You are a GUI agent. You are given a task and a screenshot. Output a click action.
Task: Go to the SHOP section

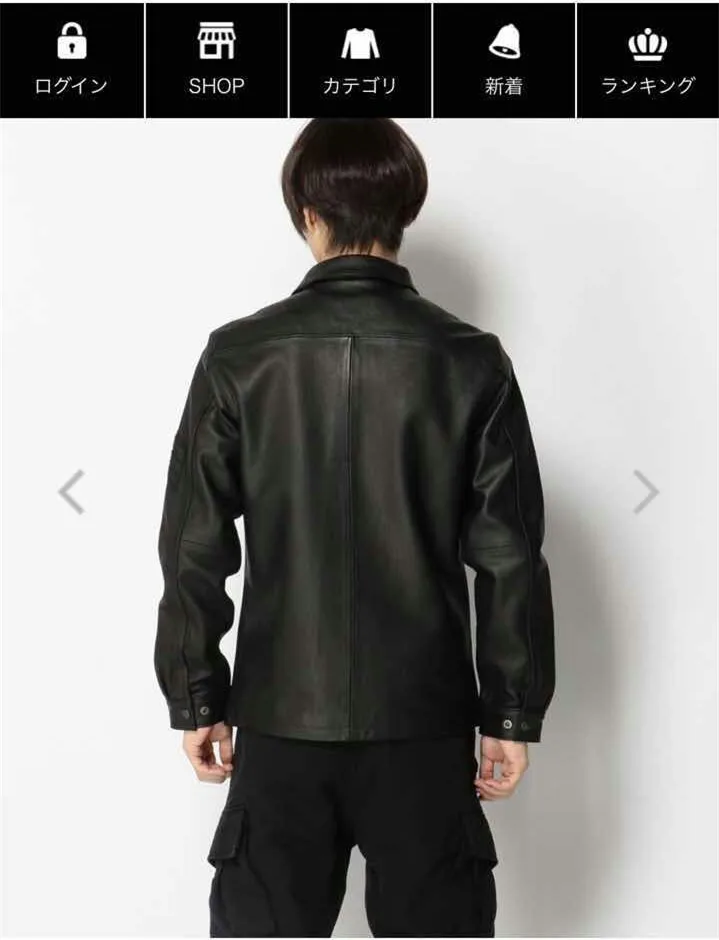pyautogui.click(x=216, y=60)
